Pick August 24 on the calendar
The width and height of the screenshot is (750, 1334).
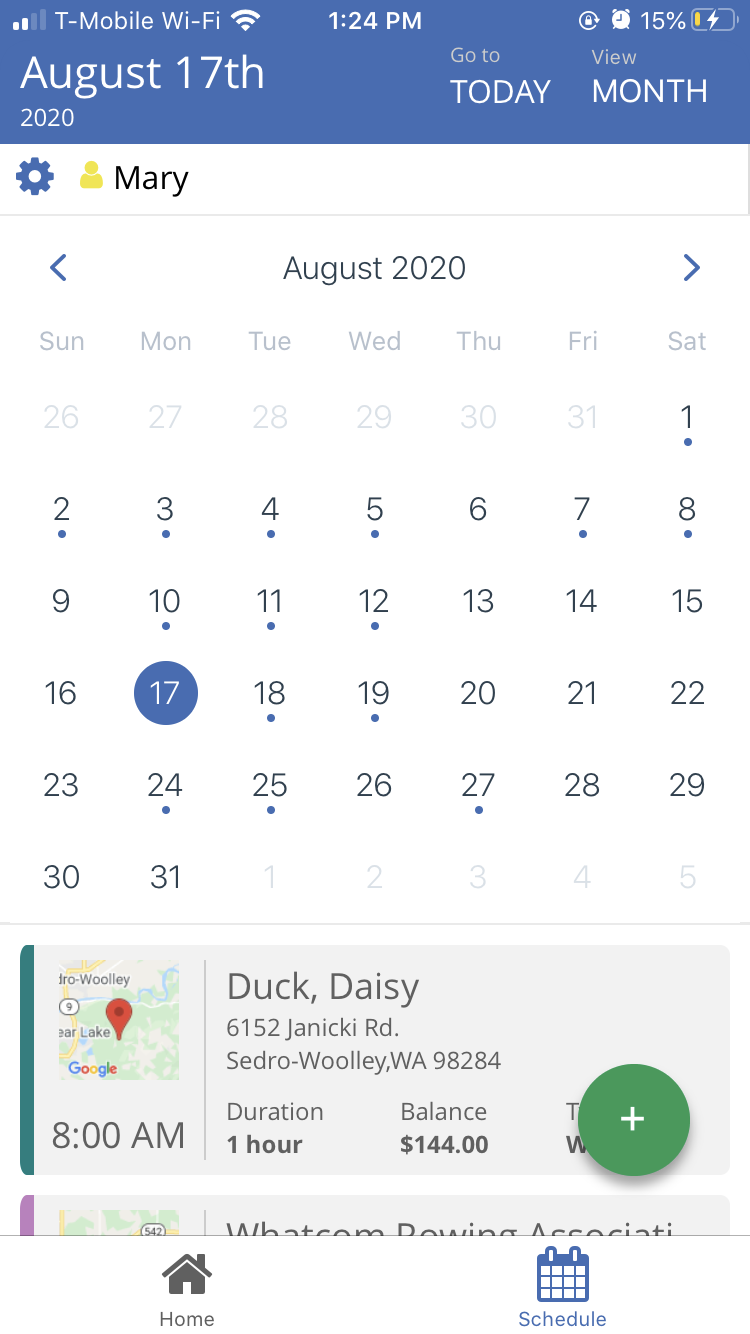coord(165,785)
